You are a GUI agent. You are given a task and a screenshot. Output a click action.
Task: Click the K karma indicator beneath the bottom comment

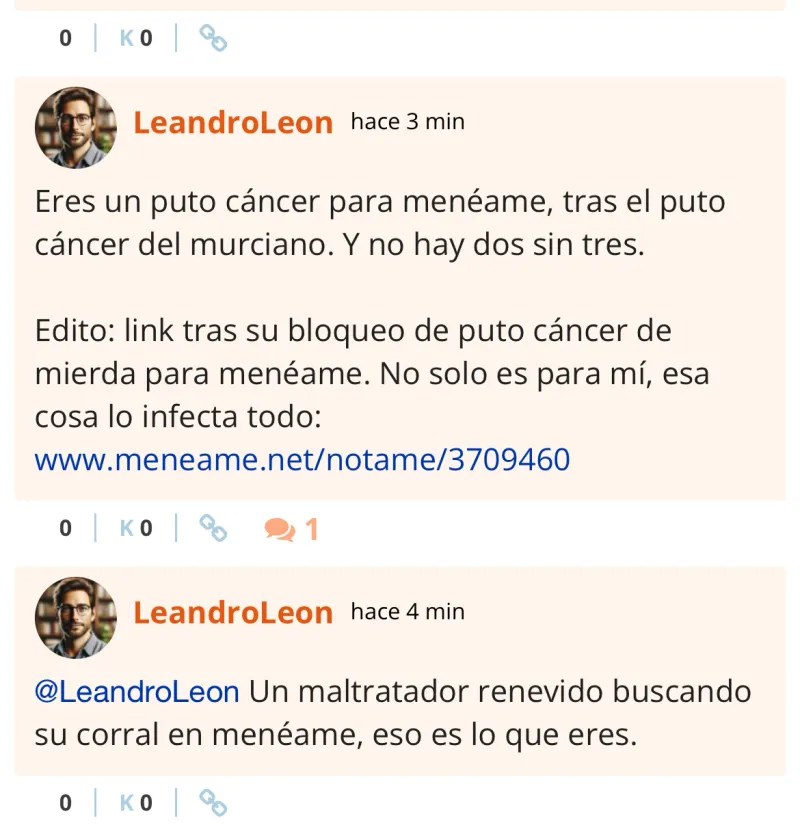coord(135,801)
